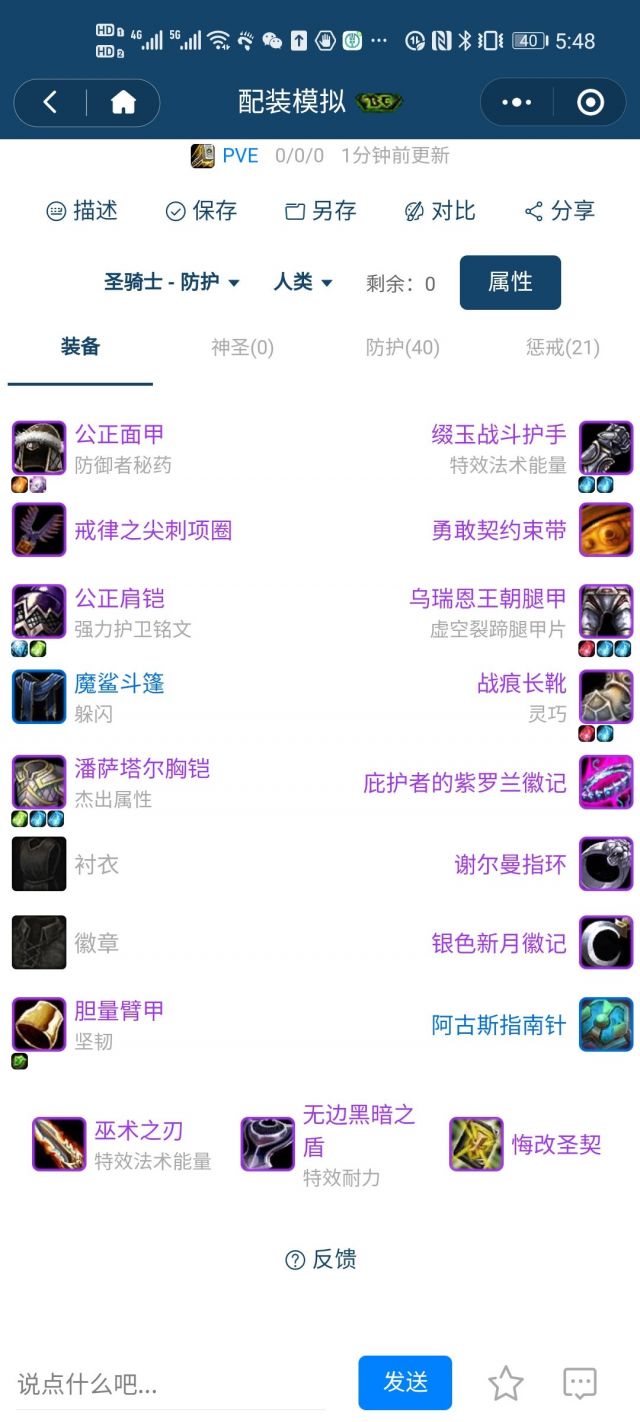Expand the 圣骑士 - 防护 class dropdown
Image resolution: width=640 pixels, height=1422 pixels.
click(x=172, y=283)
